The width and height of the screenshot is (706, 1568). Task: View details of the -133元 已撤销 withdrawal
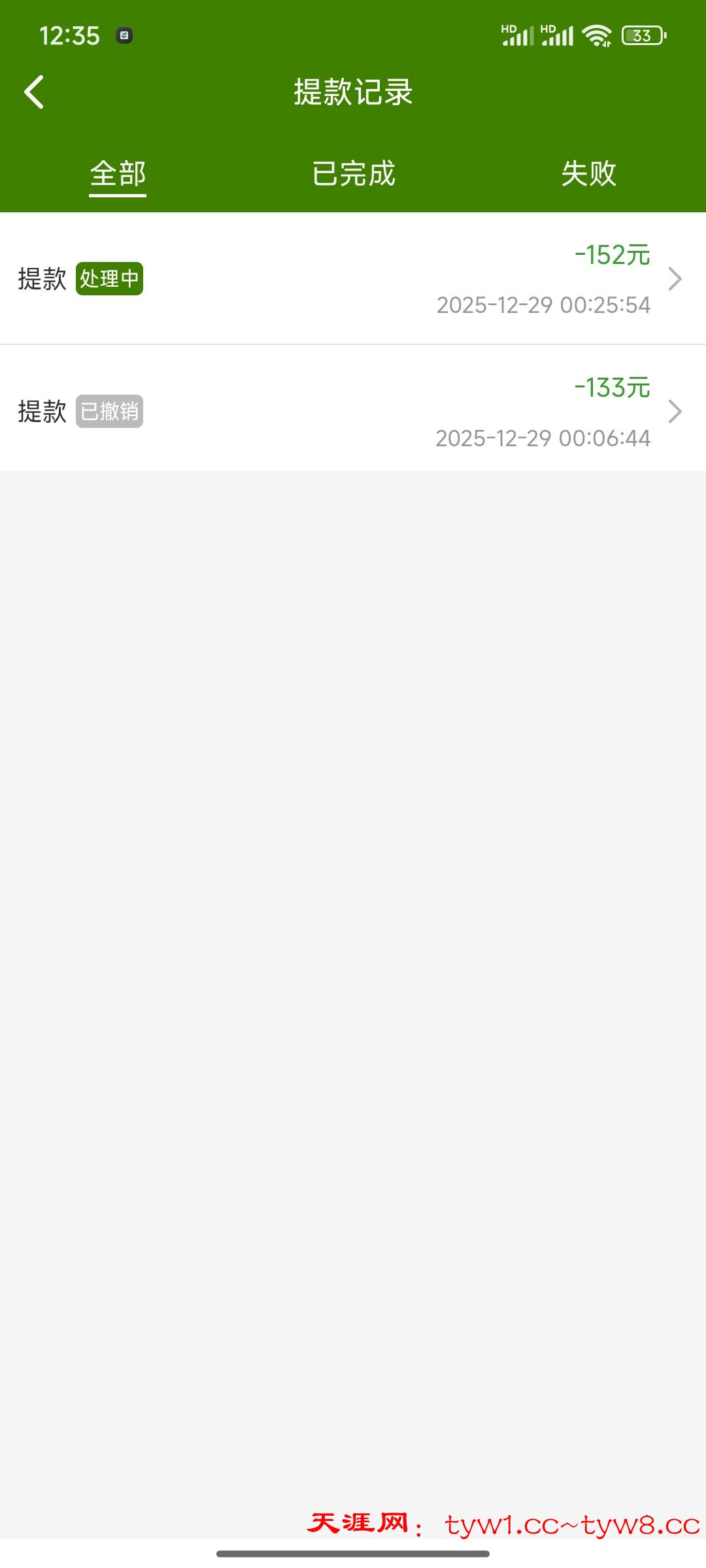(353, 412)
